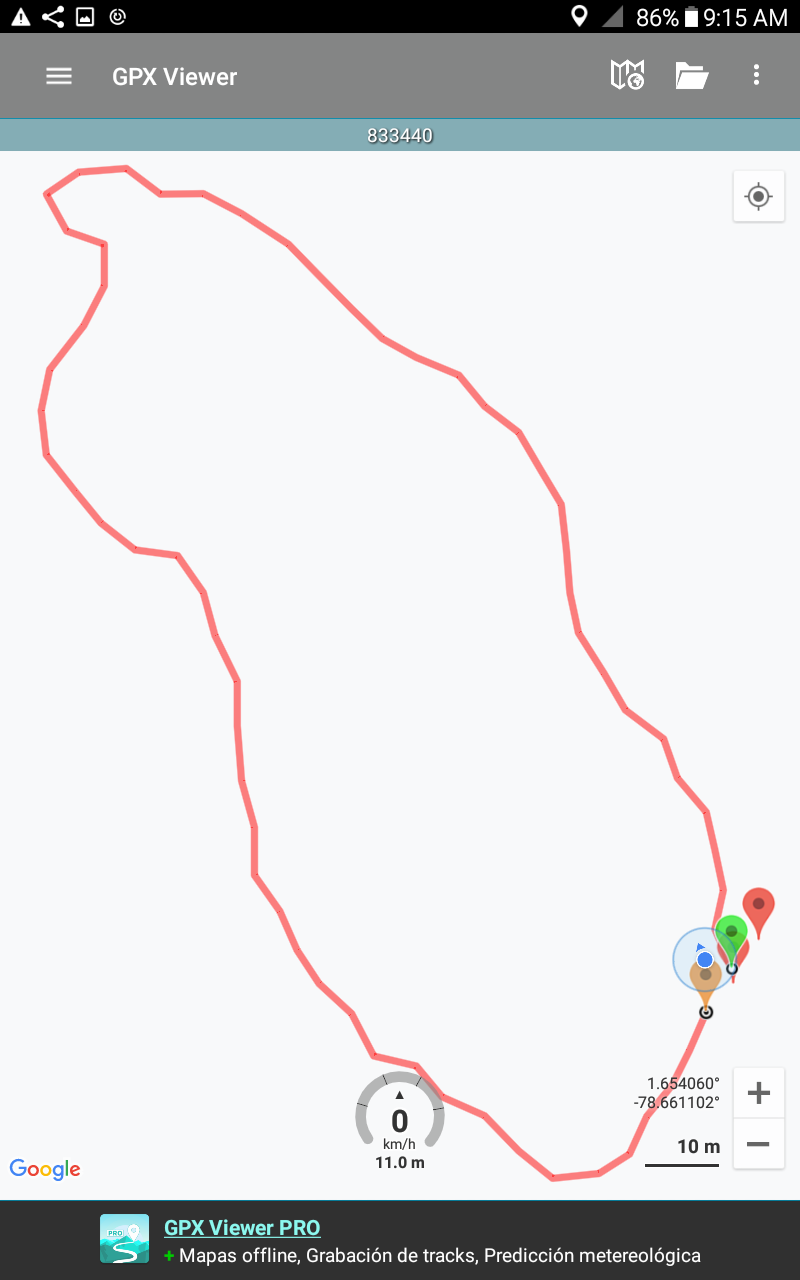Center map on my location

coord(758,196)
